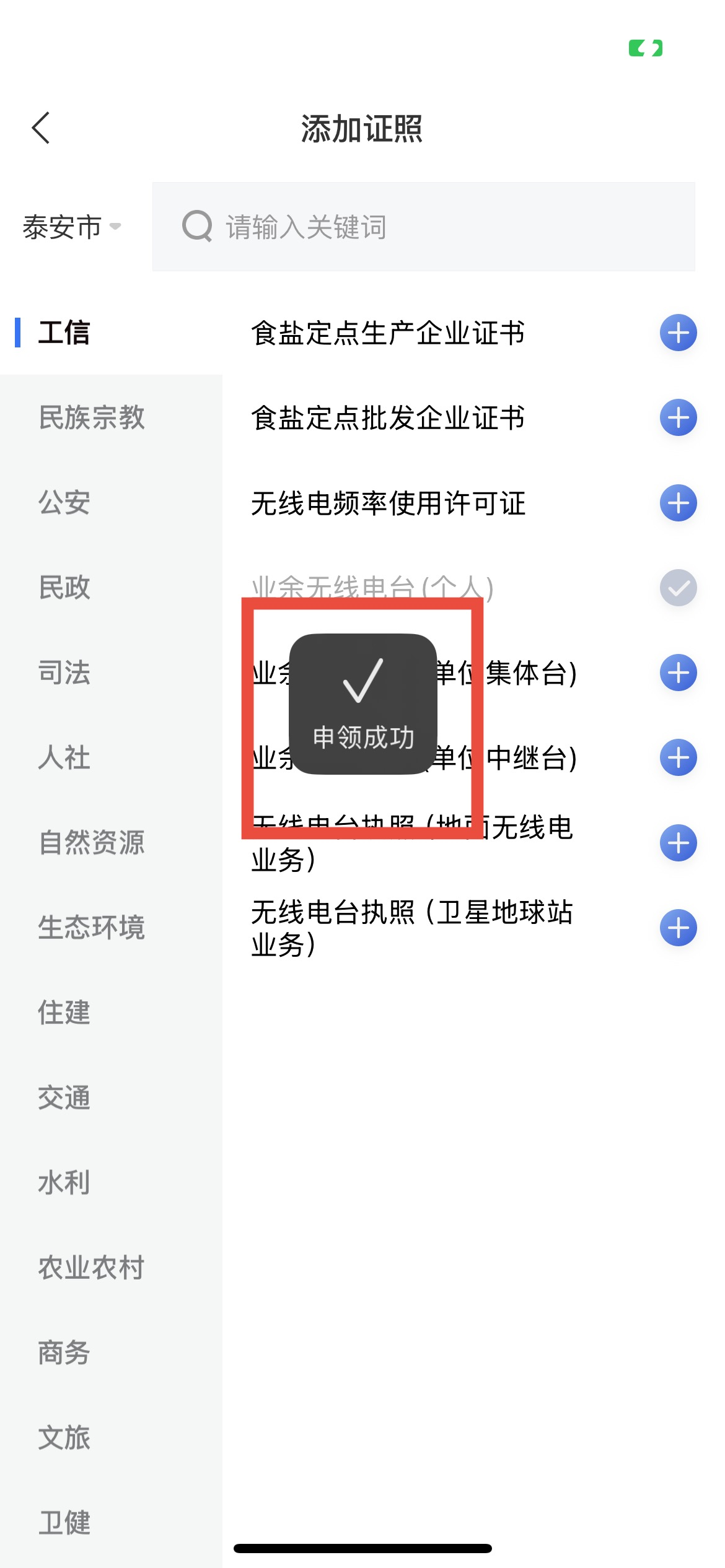Add the 中继台 amateur radio license
Viewport: 725px width, 1568px height.
678,757
